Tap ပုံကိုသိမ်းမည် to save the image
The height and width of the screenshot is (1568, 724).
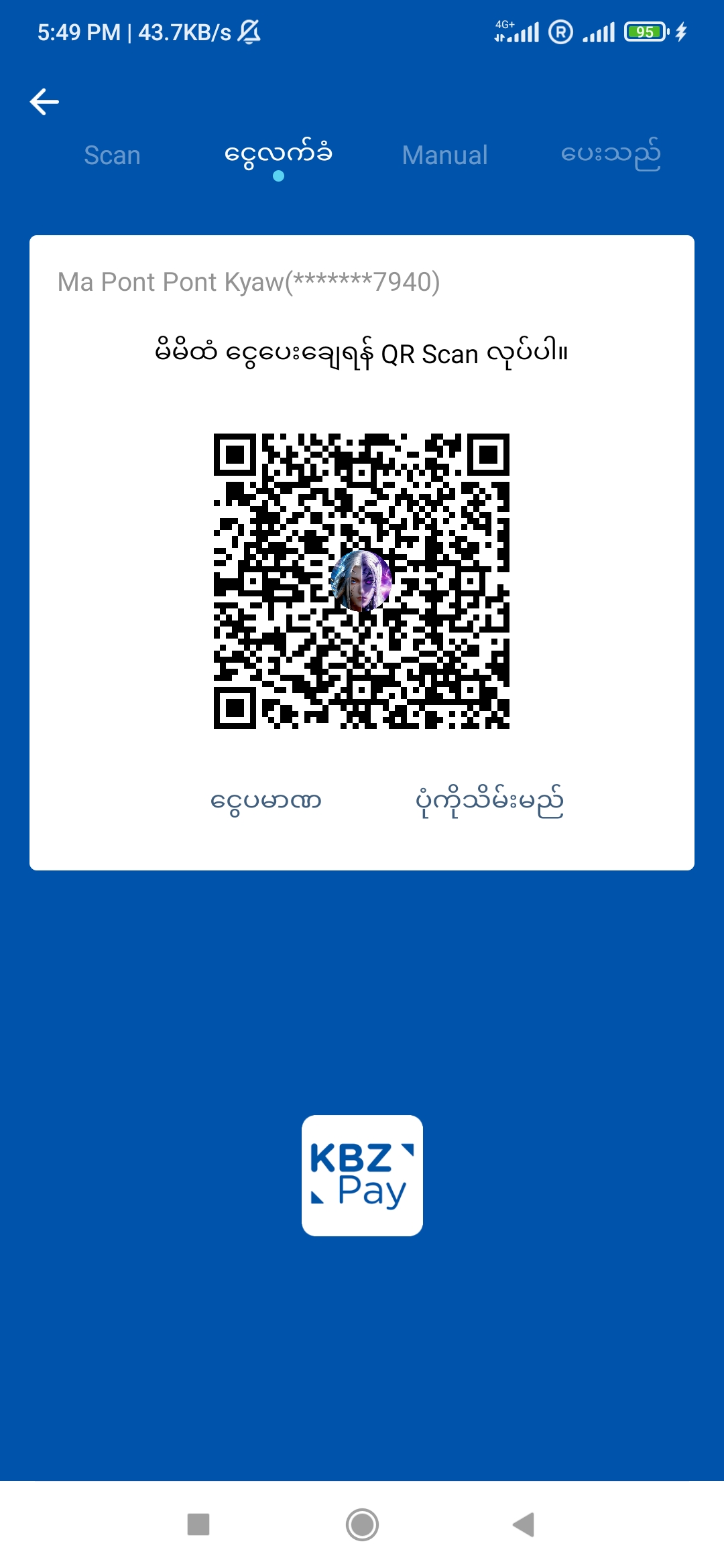[x=489, y=801]
